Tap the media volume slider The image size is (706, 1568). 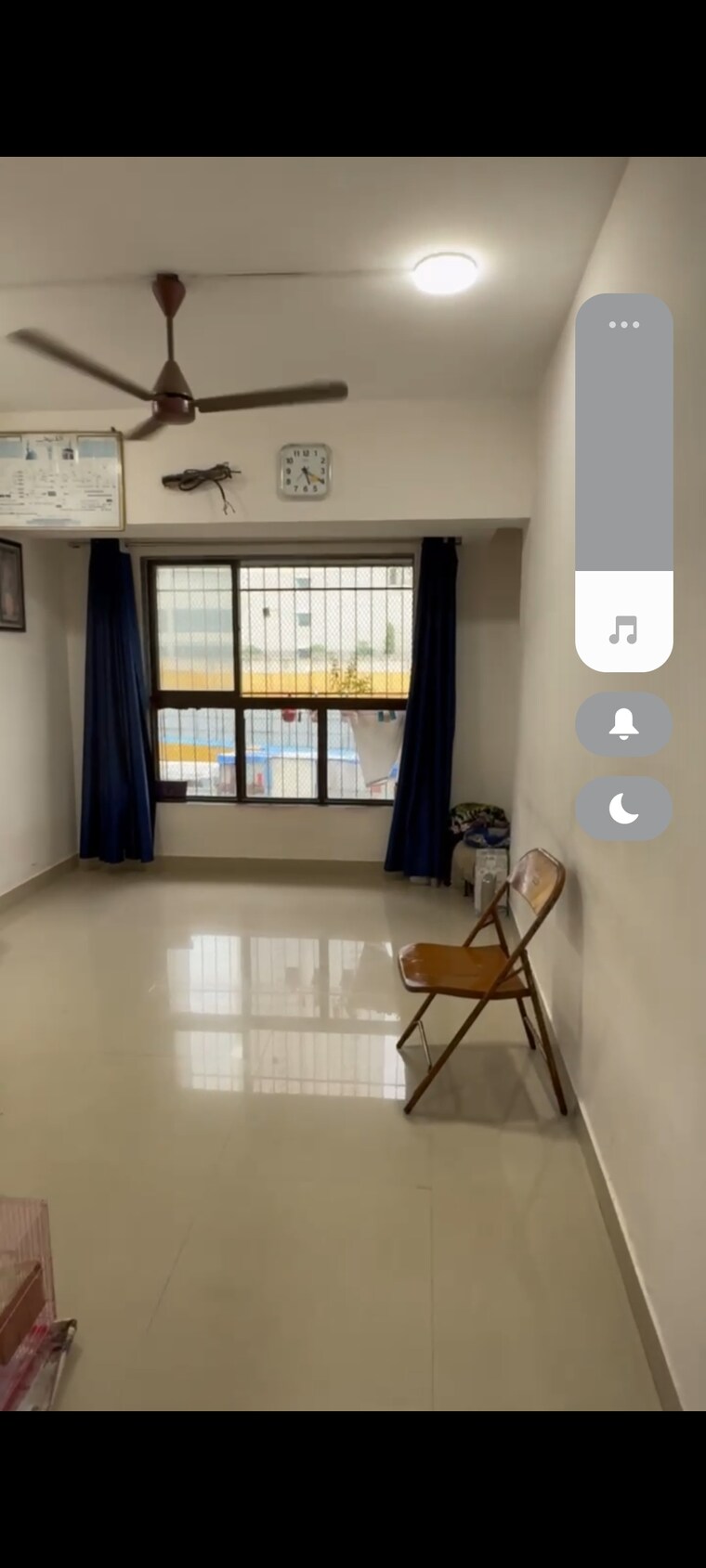point(623,483)
